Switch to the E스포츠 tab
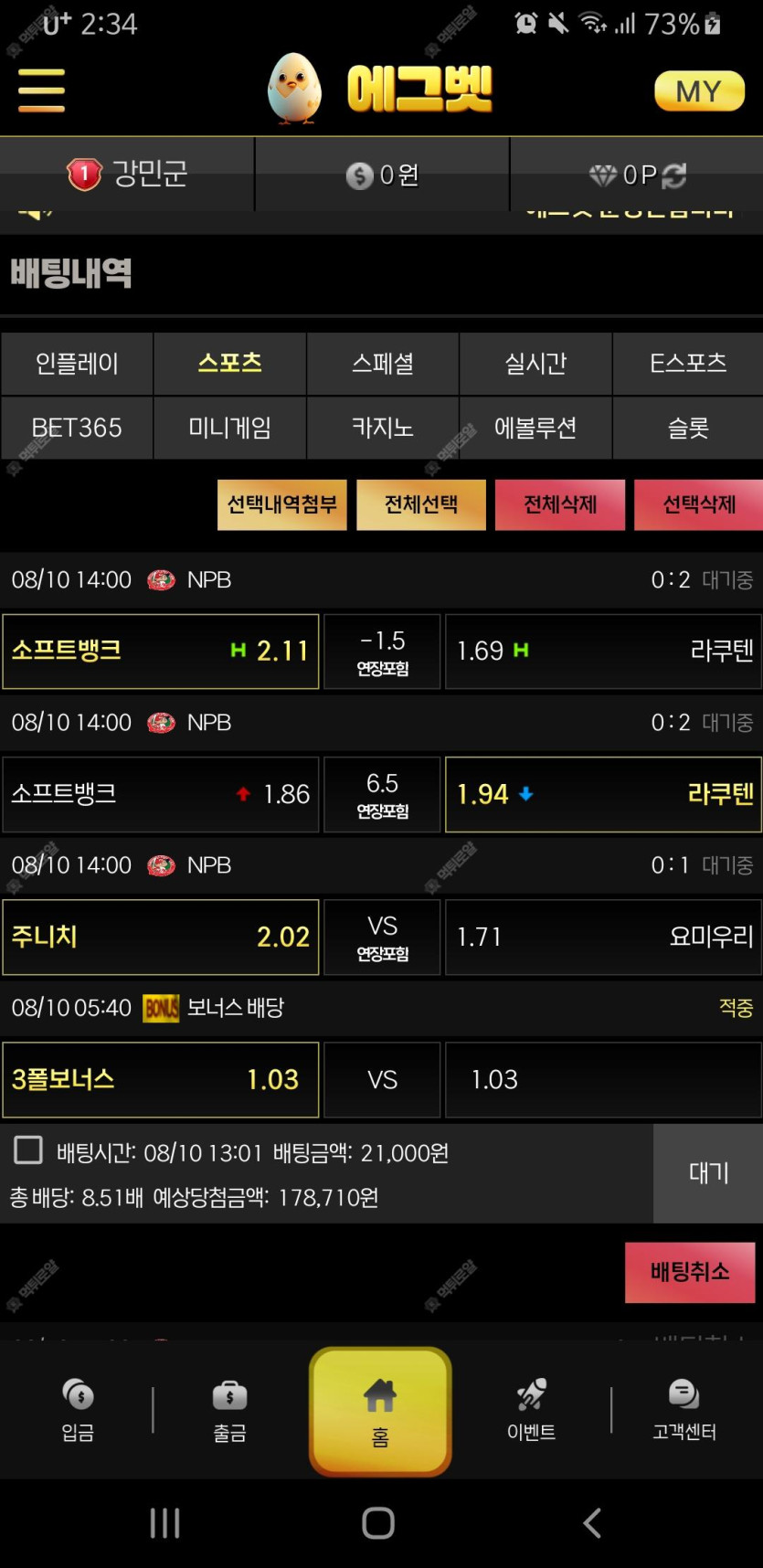The height and width of the screenshot is (1568, 763). (687, 364)
